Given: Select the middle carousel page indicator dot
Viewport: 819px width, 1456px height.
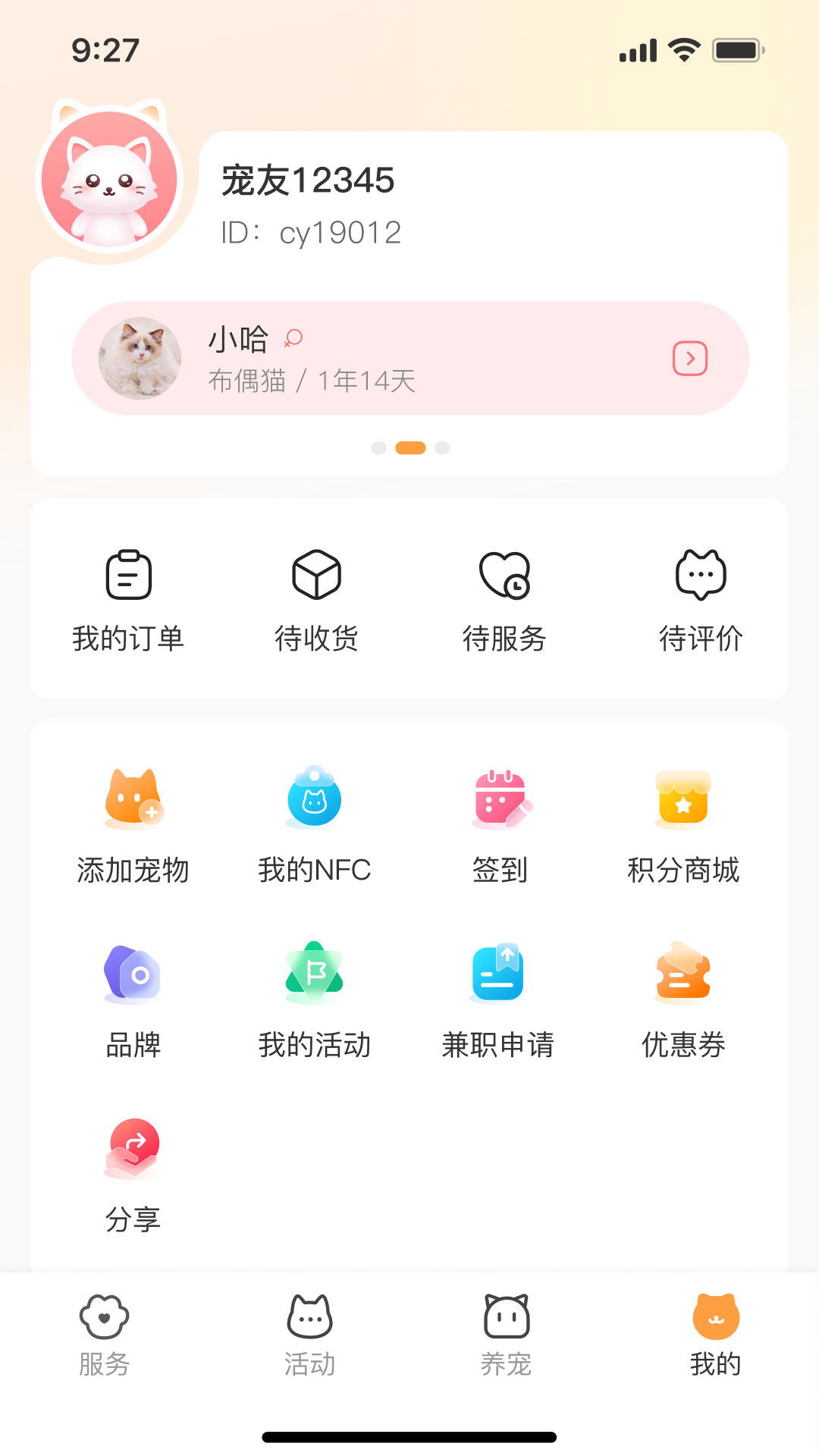Looking at the screenshot, I should point(409,448).
